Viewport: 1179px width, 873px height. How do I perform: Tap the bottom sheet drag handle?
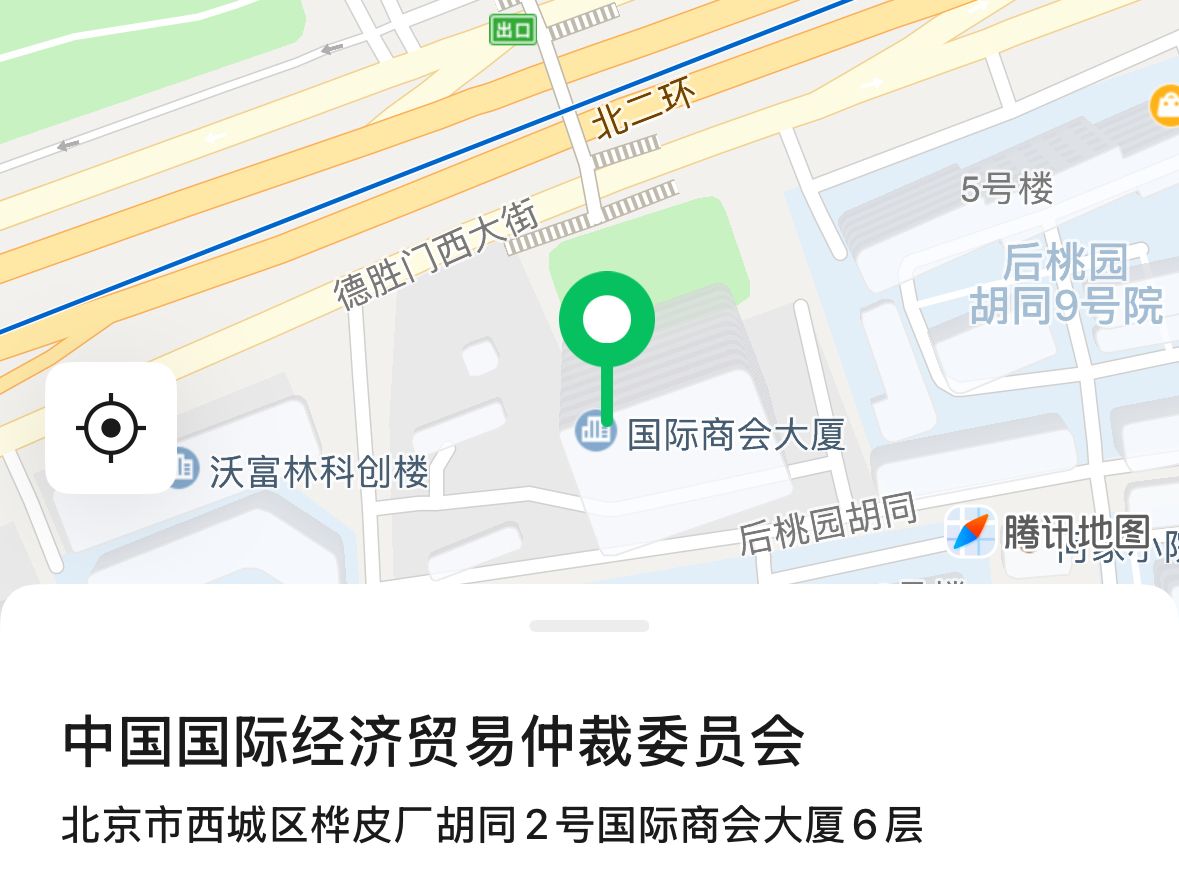tap(589, 626)
